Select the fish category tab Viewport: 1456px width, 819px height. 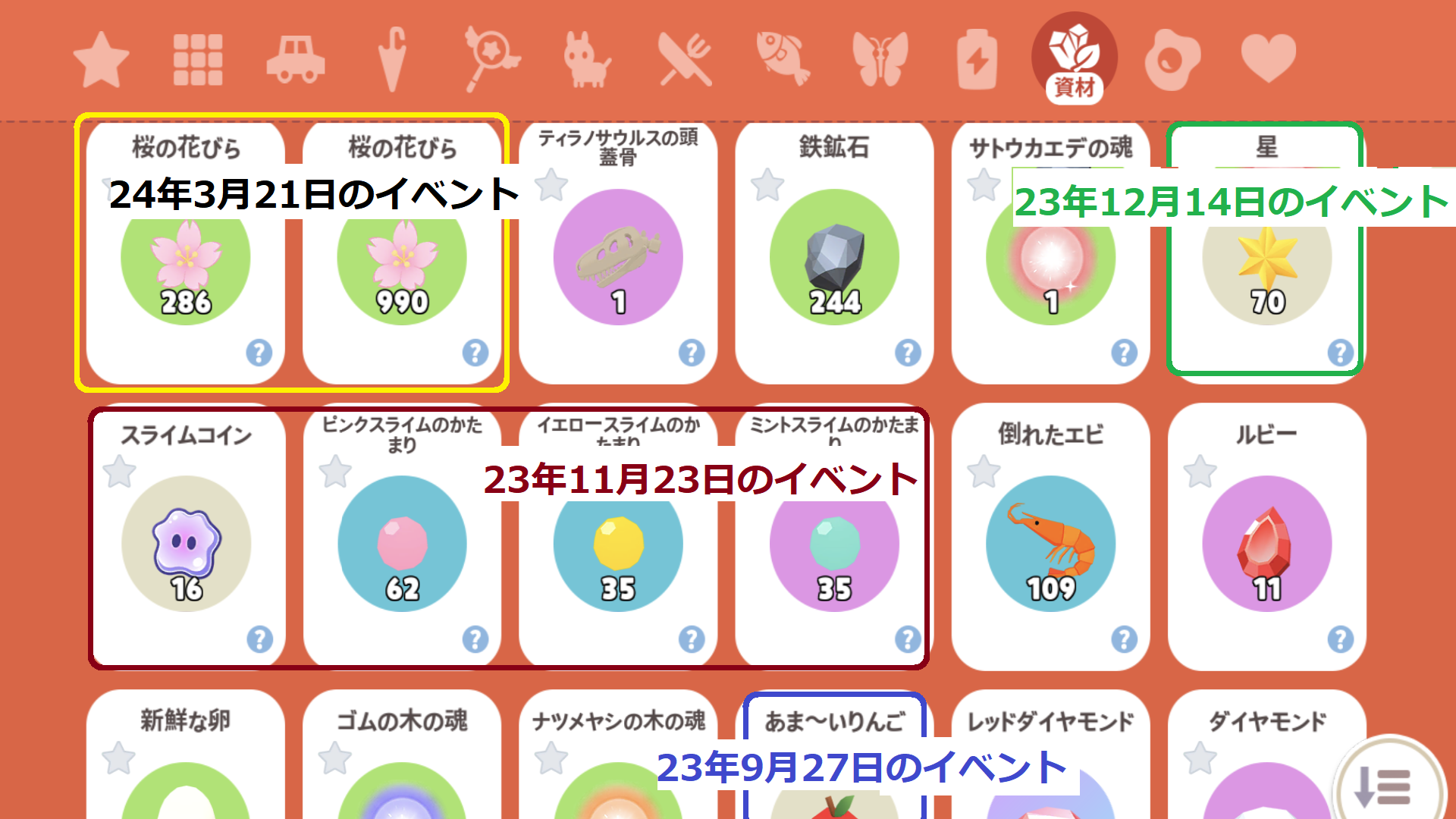coord(783,59)
